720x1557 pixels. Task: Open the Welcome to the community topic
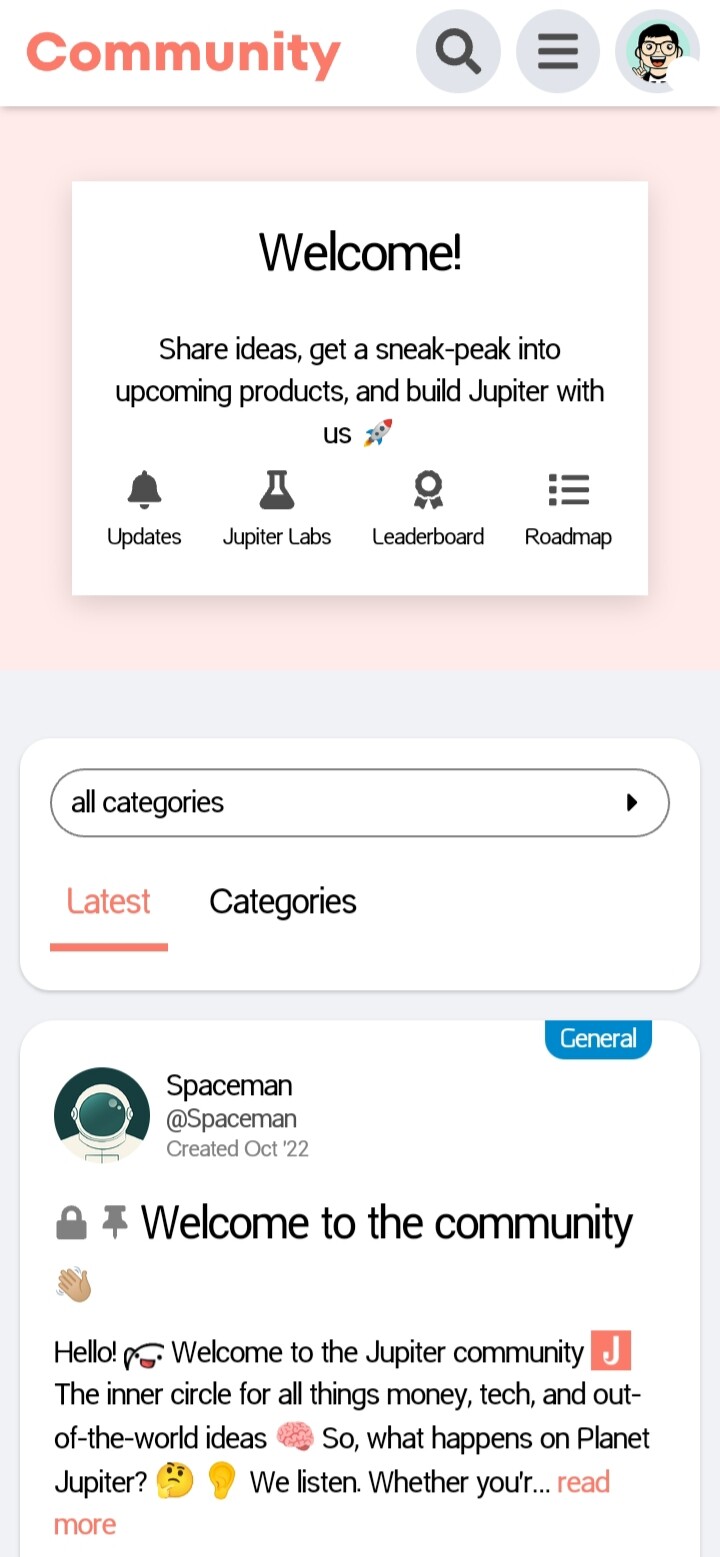tap(386, 1223)
